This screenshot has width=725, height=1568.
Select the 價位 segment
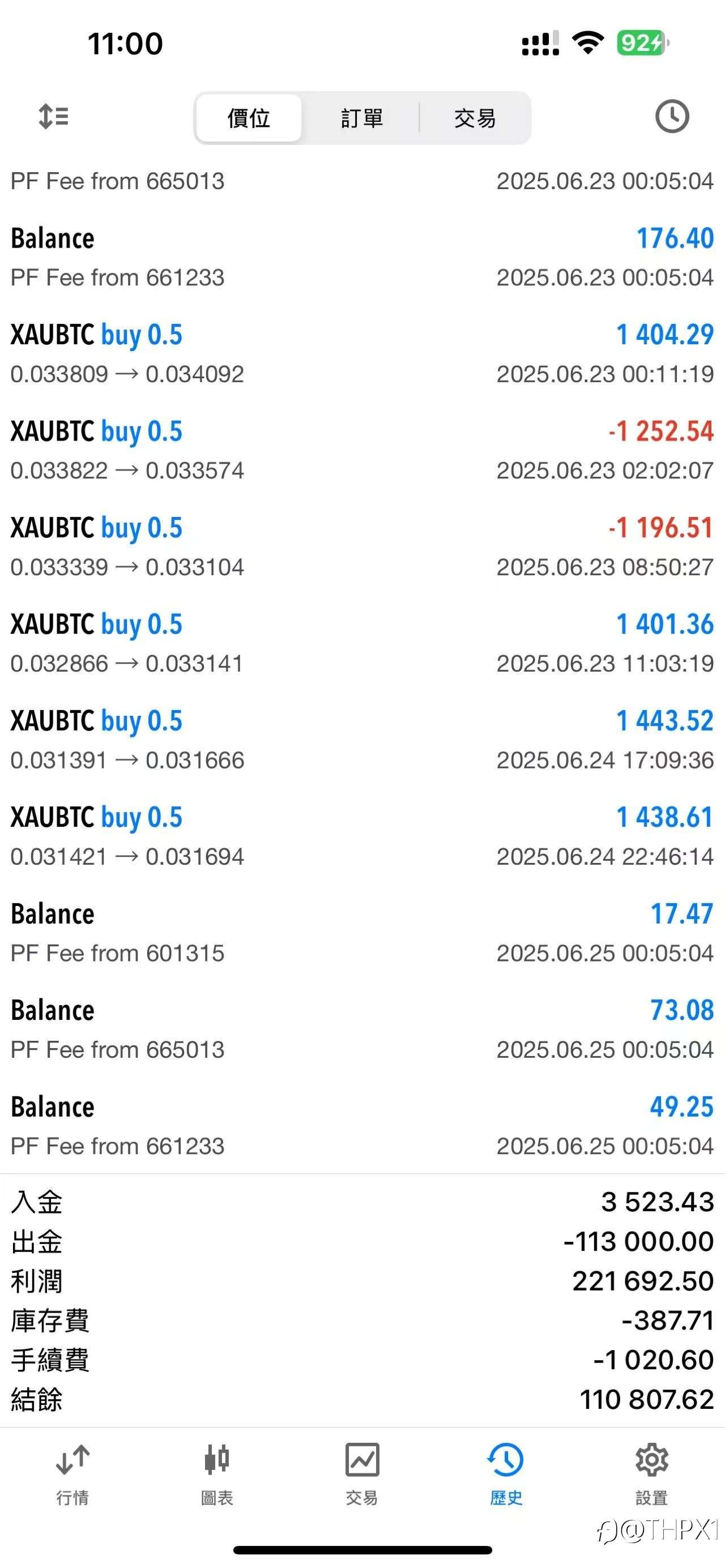[248, 118]
